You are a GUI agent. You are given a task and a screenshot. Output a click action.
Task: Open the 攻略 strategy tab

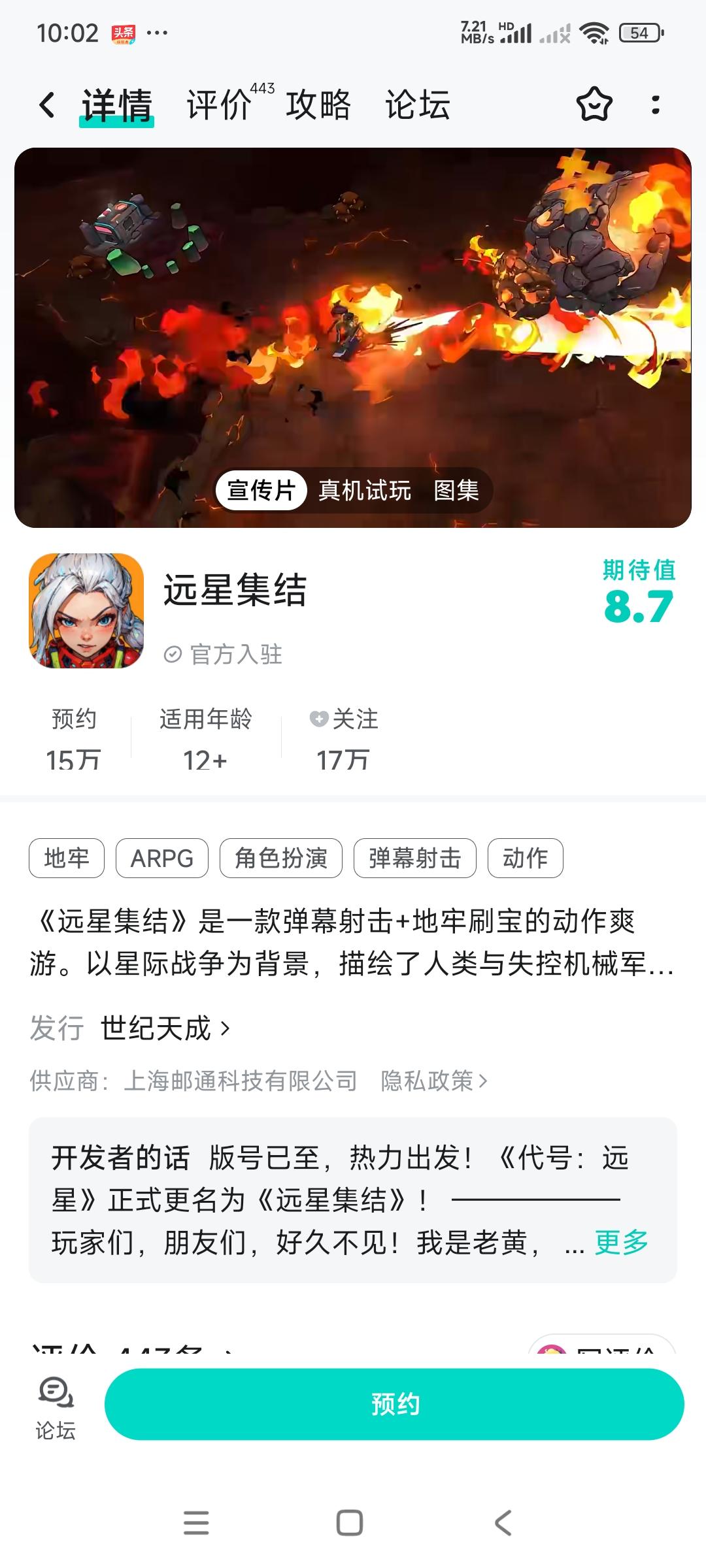pos(318,105)
